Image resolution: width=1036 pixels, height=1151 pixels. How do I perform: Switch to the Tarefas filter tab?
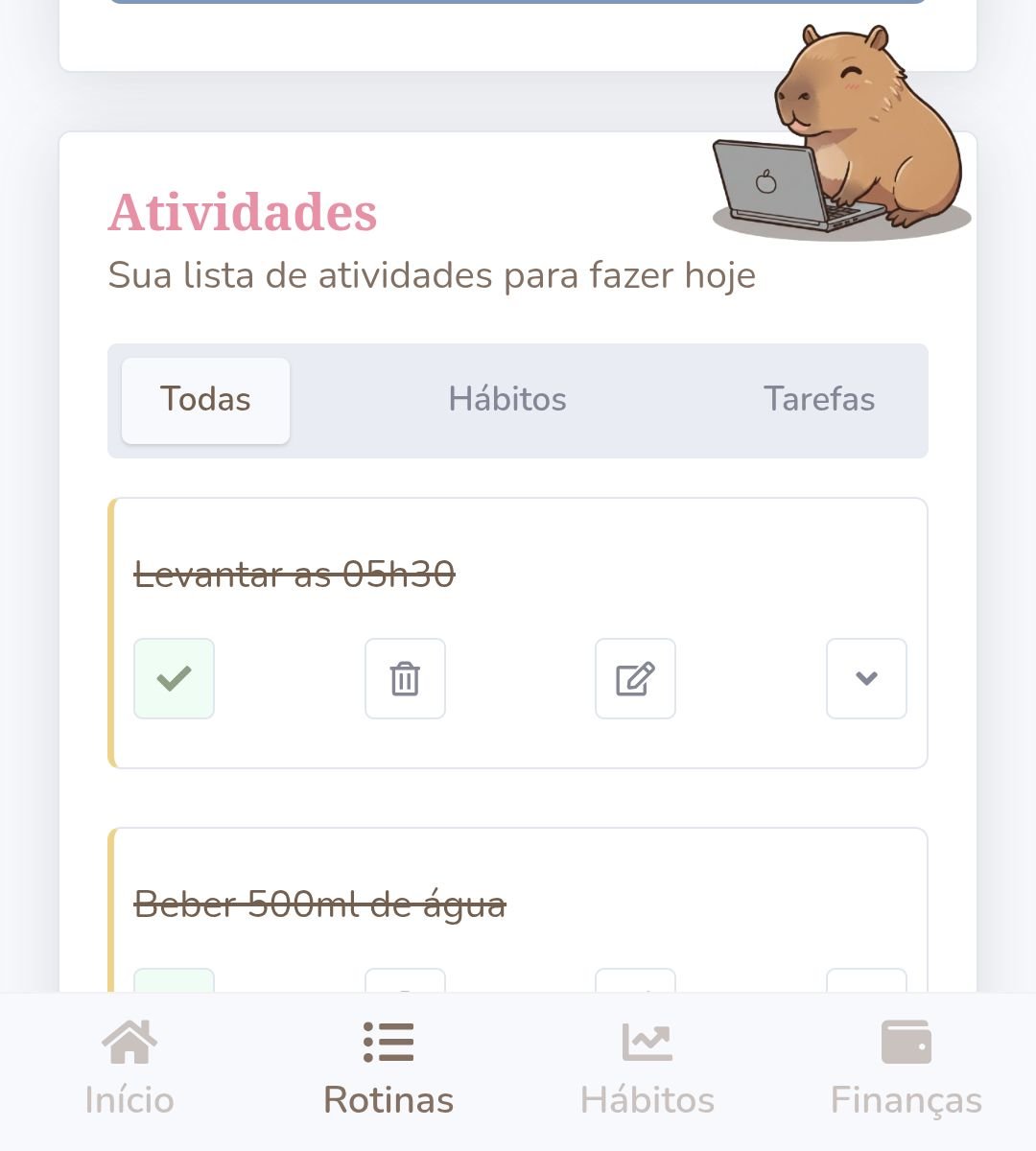point(820,399)
